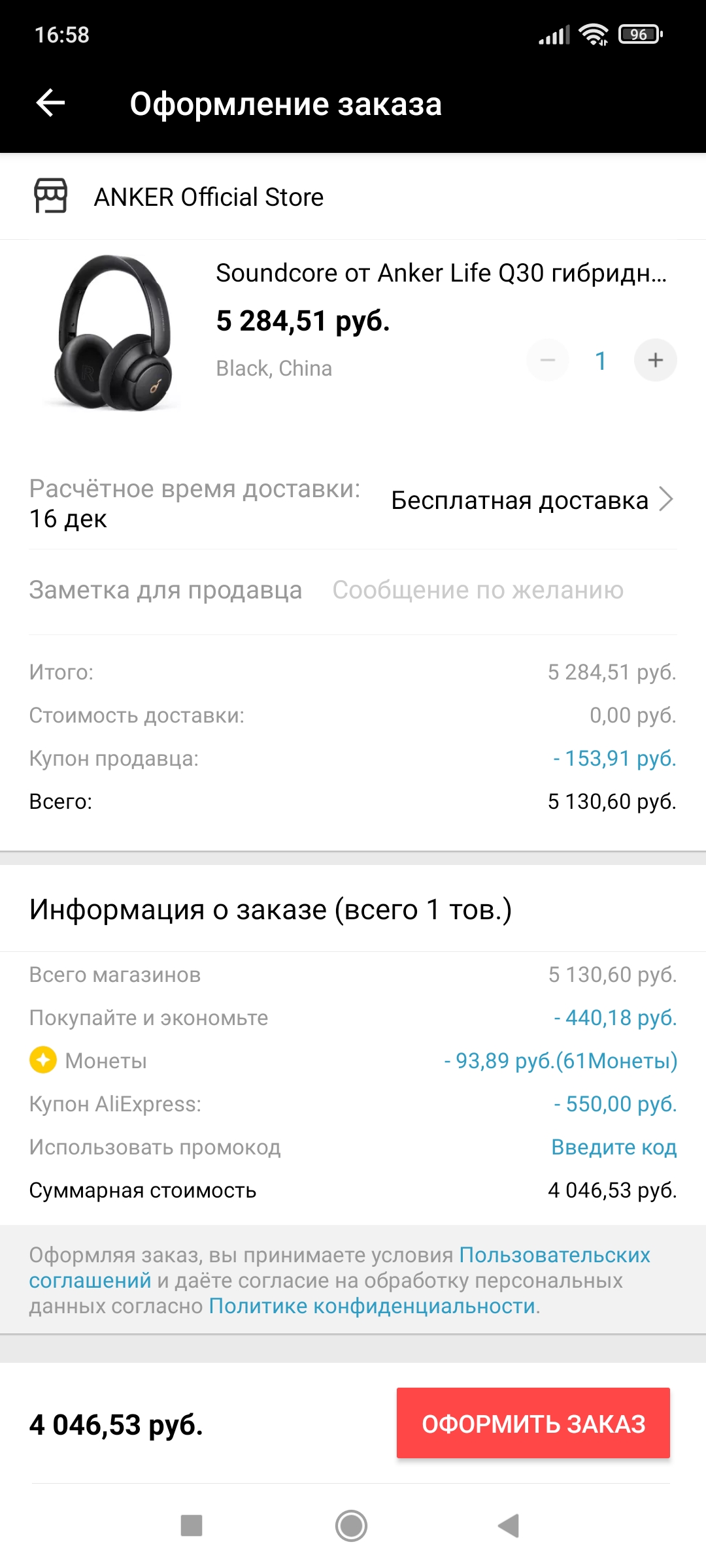Screen dimensions: 706x1568
Task: Open recent apps from navigation bar
Action: [x=192, y=1526]
